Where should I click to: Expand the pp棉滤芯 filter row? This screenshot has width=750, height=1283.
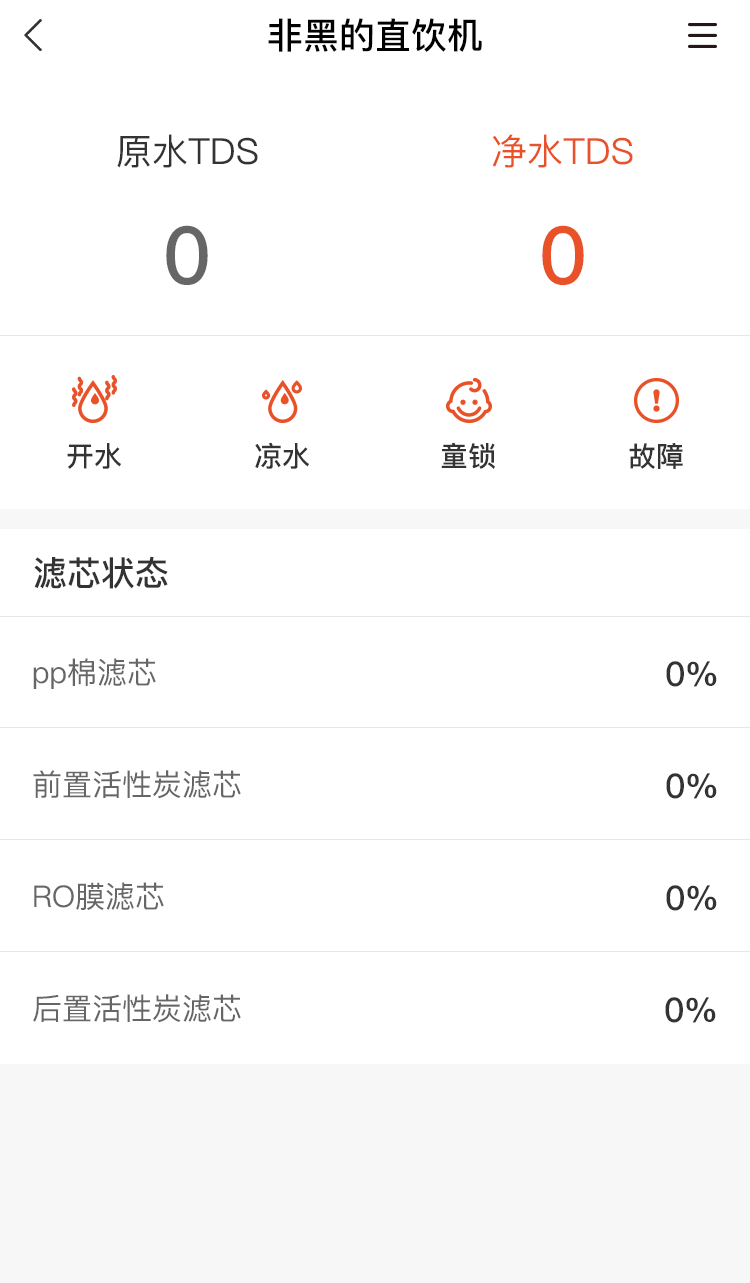coord(375,673)
